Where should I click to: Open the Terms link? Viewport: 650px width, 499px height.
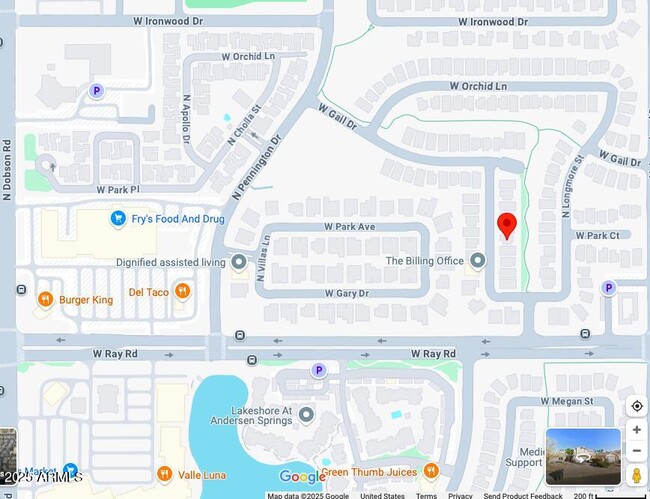click(x=426, y=495)
